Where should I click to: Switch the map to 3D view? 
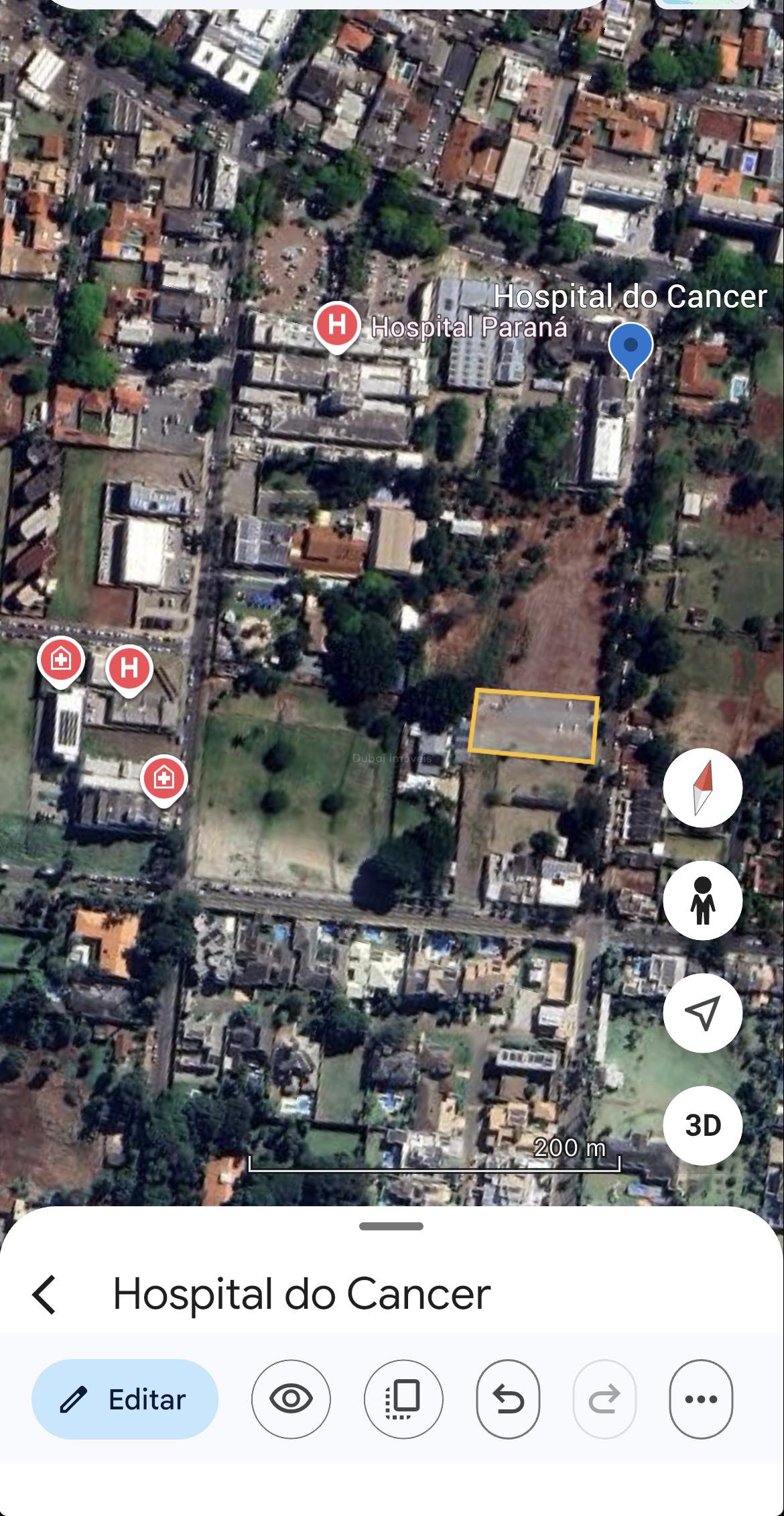pyautogui.click(x=702, y=1126)
